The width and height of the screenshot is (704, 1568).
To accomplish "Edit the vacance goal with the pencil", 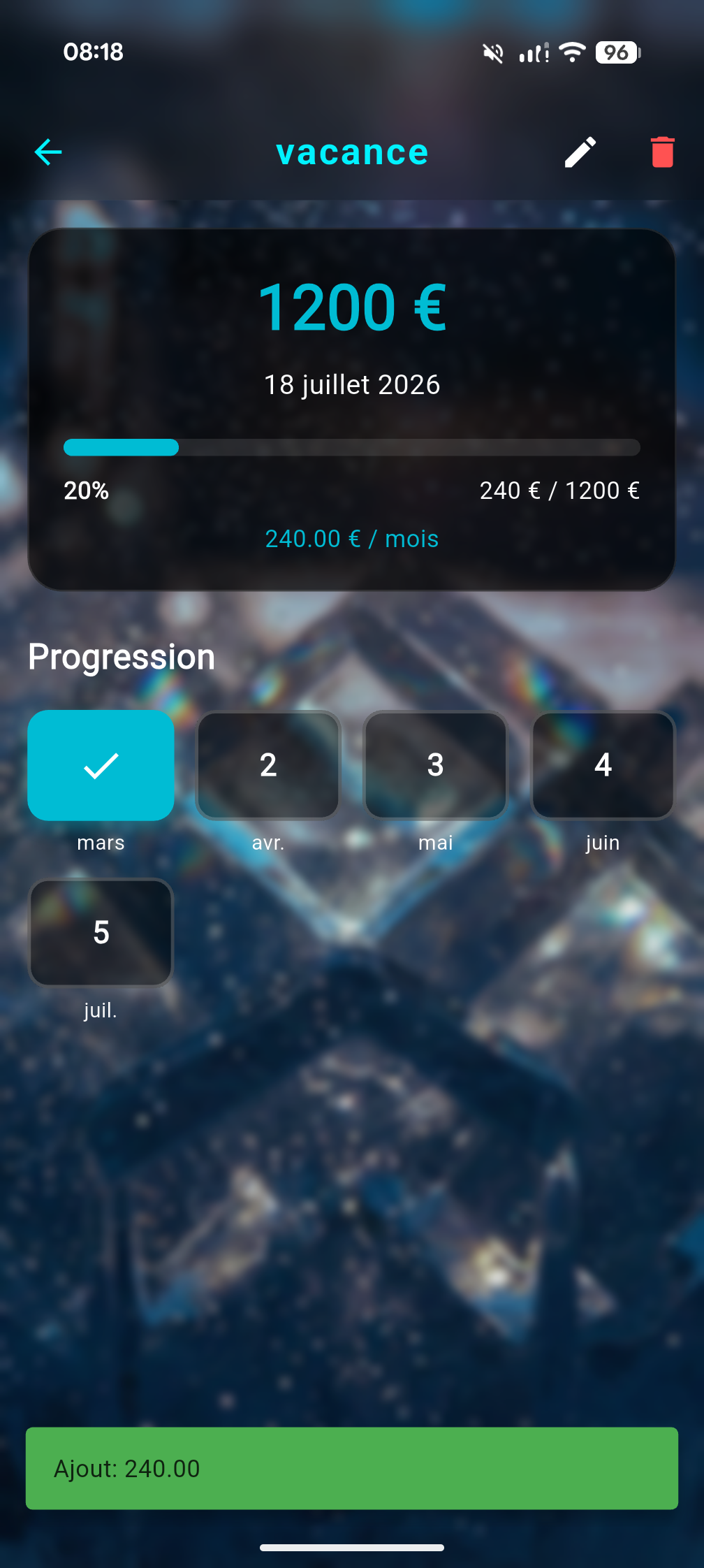I will click(x=580, y=152).
